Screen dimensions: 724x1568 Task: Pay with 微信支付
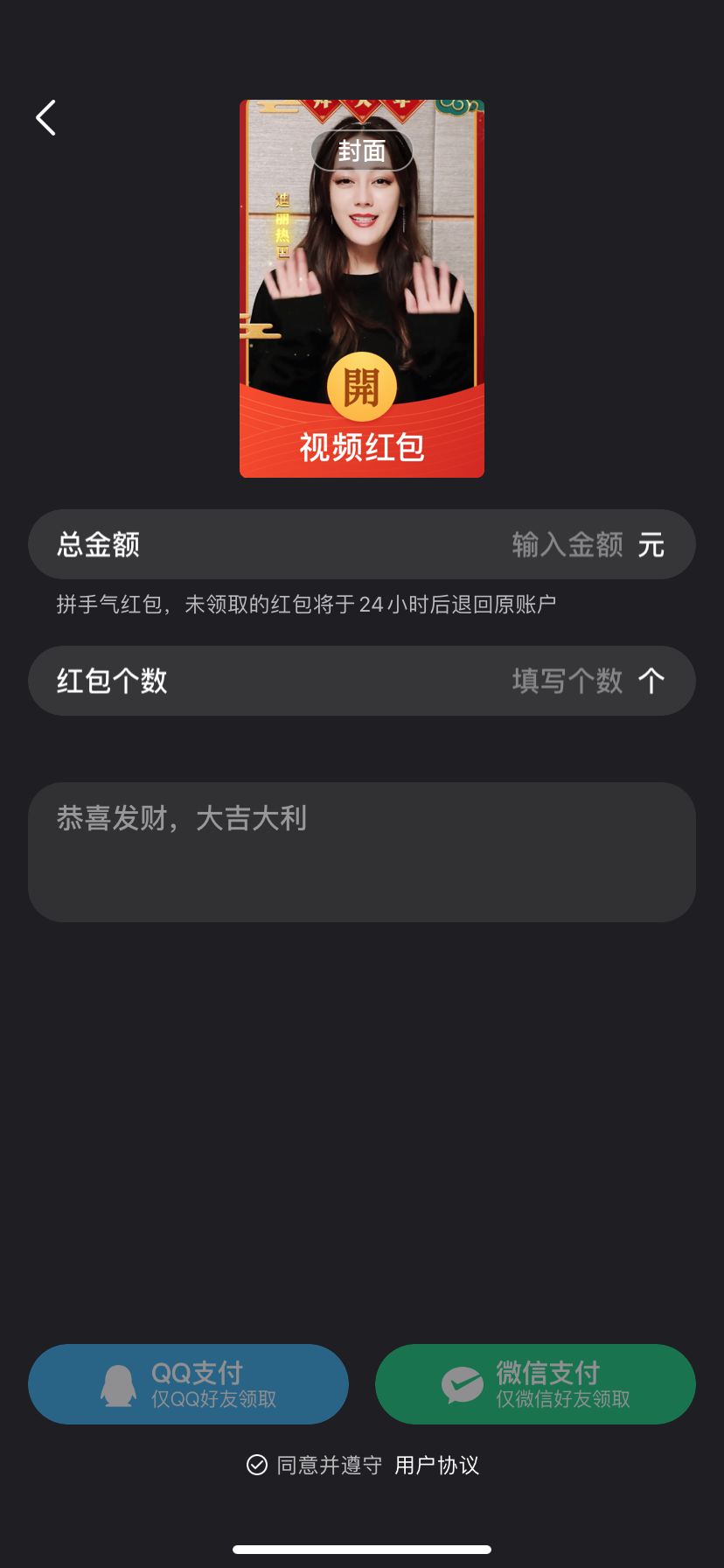click(535, 1384)
